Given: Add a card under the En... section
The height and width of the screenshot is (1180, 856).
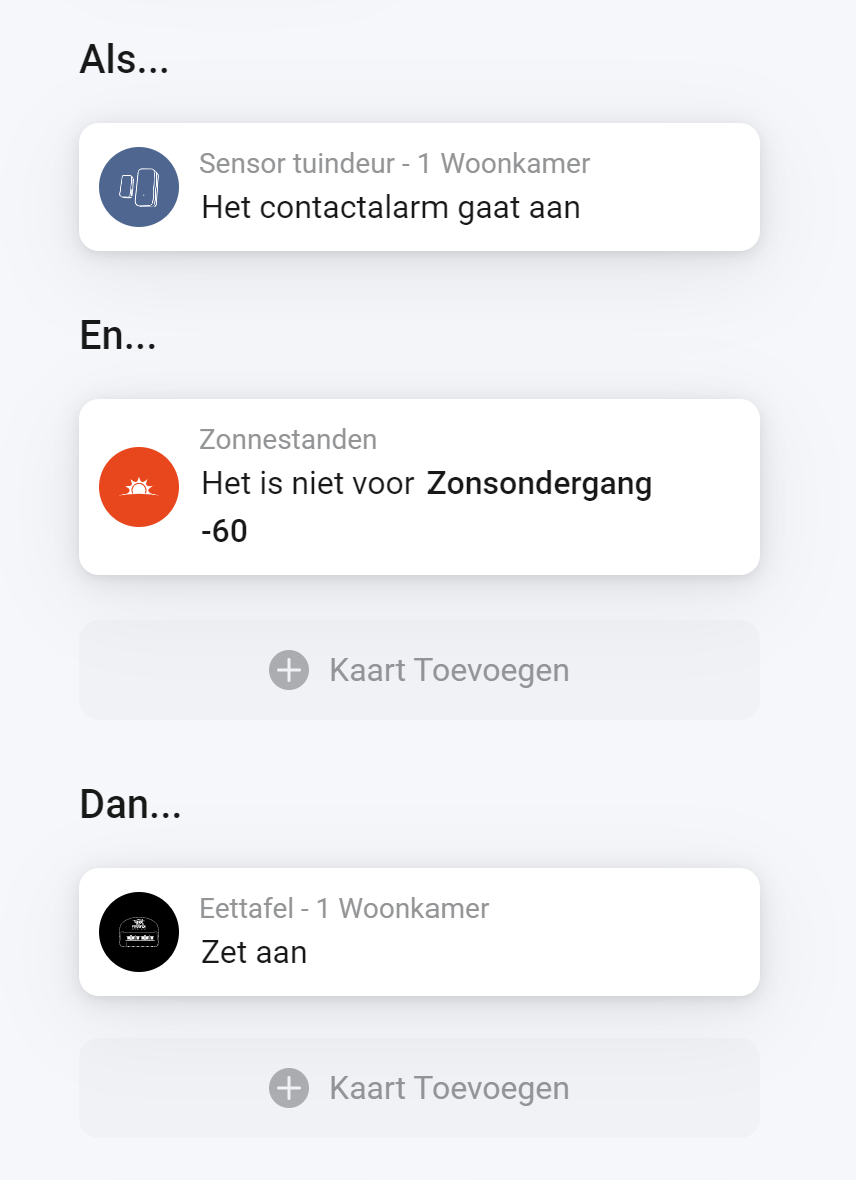Looking at the screenshot, I should [x=419, y=670].
